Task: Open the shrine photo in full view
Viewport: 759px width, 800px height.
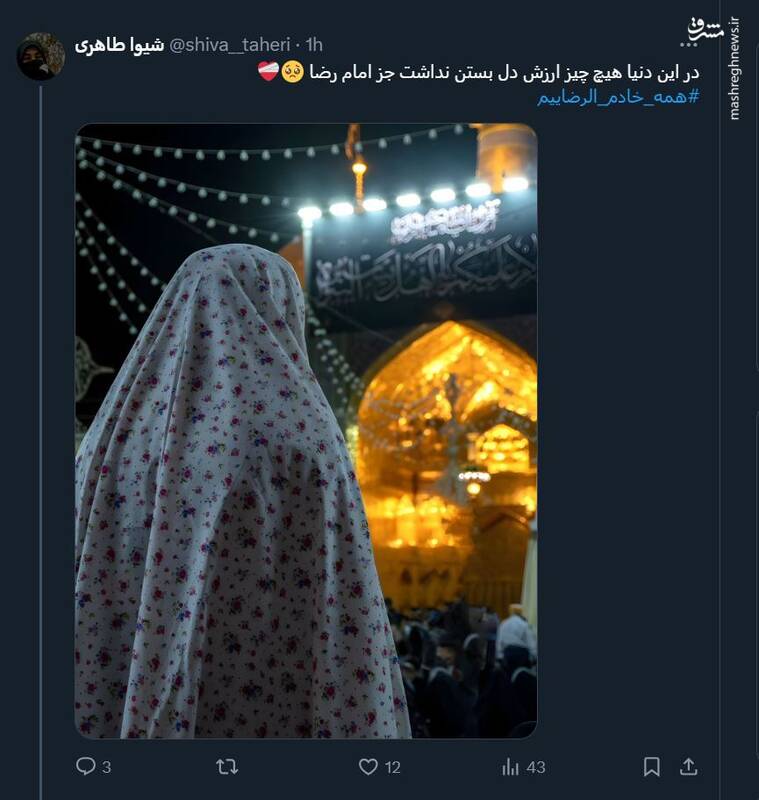Action: [305, 430]
